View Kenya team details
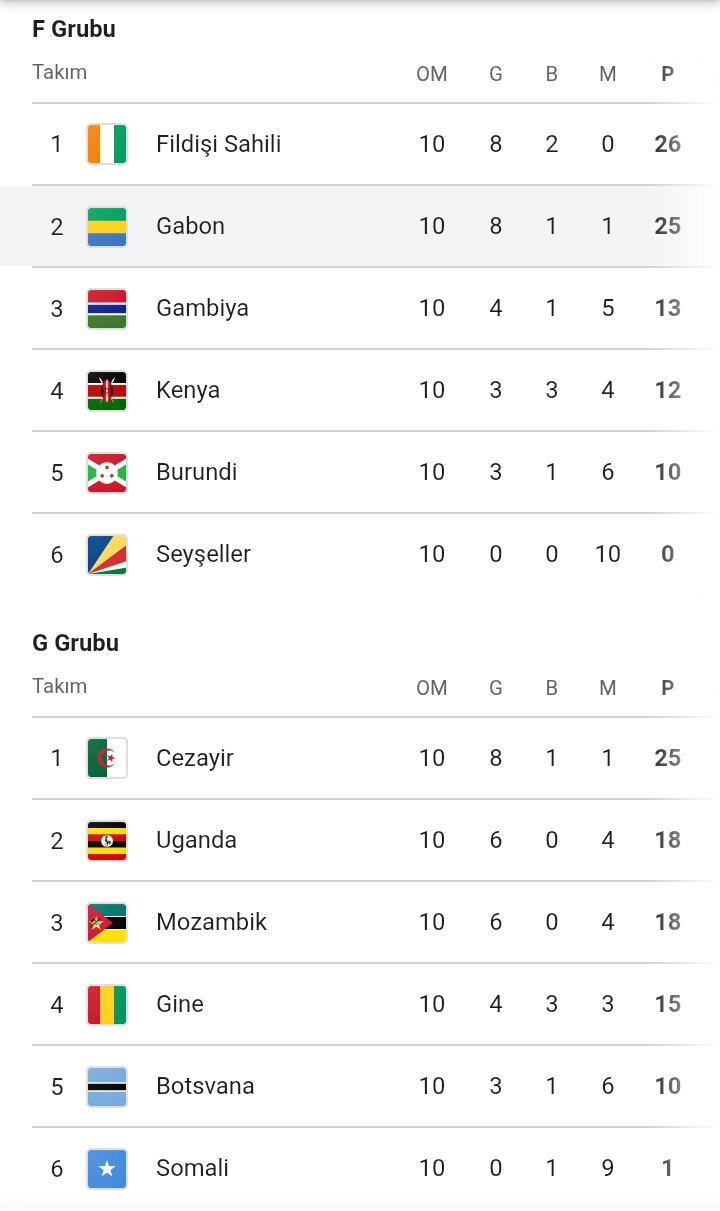 [x=188, y=390]
